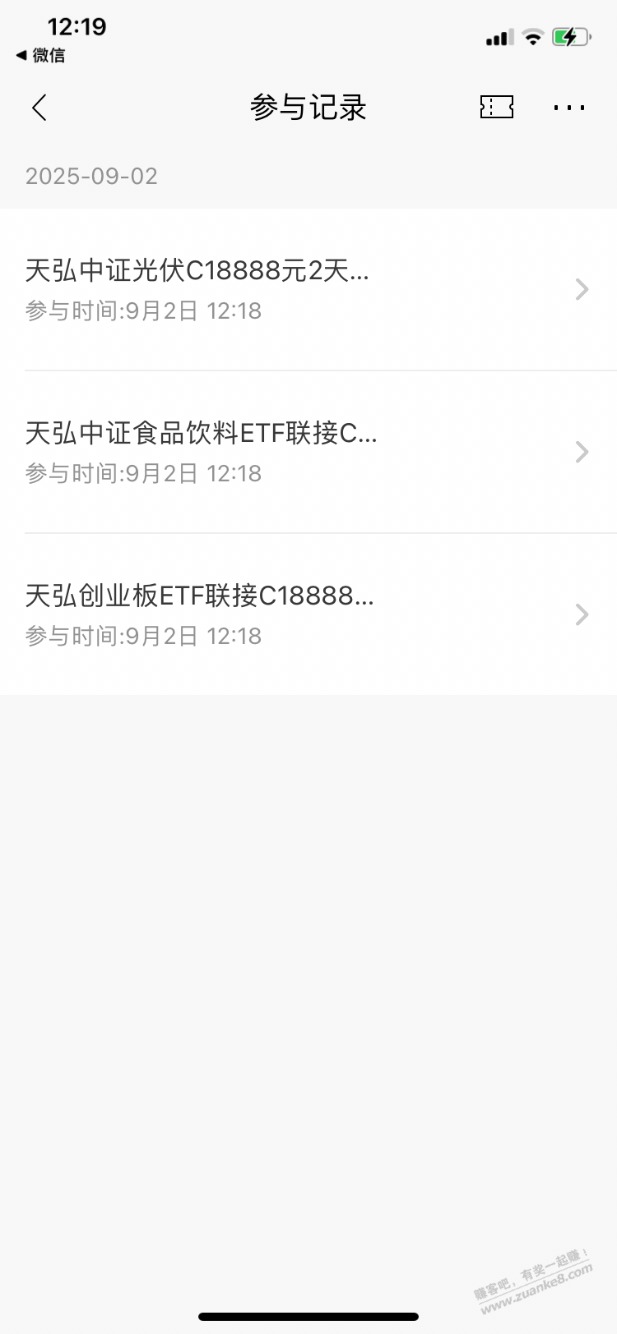This screenshot has width=617, height=1334.
Task: Return to 微信 via status bar link
Action: click(x=41, y=56)
